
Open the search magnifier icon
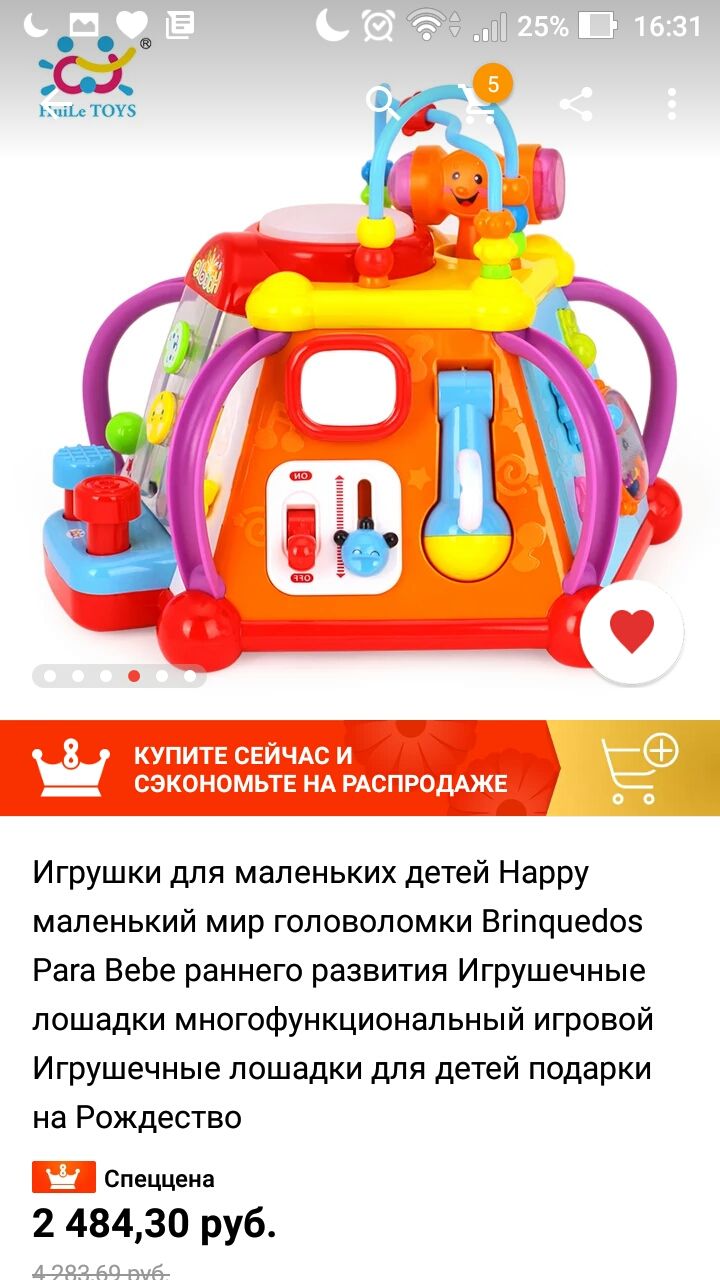381,101
